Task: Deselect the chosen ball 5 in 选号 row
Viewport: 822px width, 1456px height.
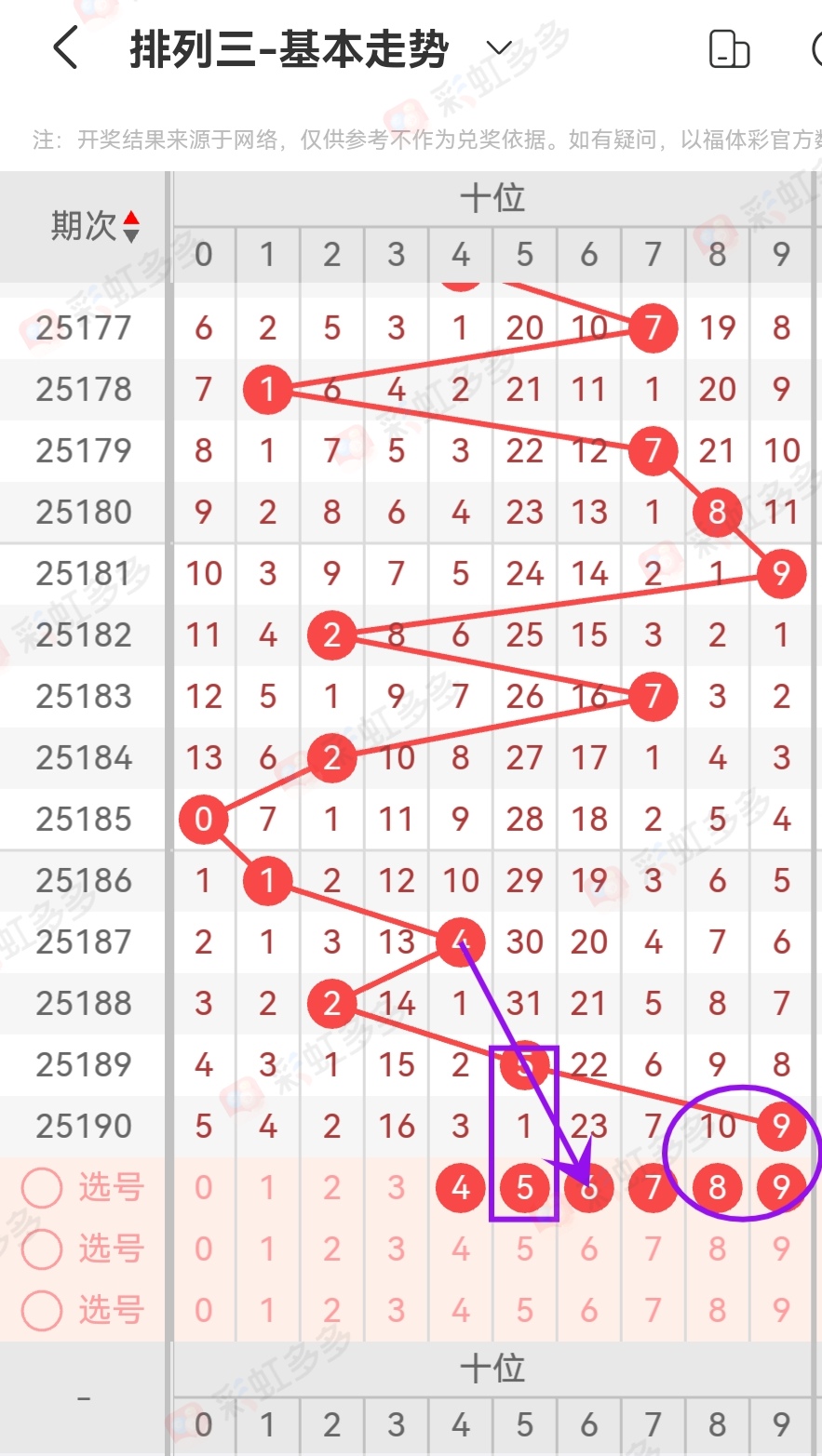Action: pos(525,1187)
